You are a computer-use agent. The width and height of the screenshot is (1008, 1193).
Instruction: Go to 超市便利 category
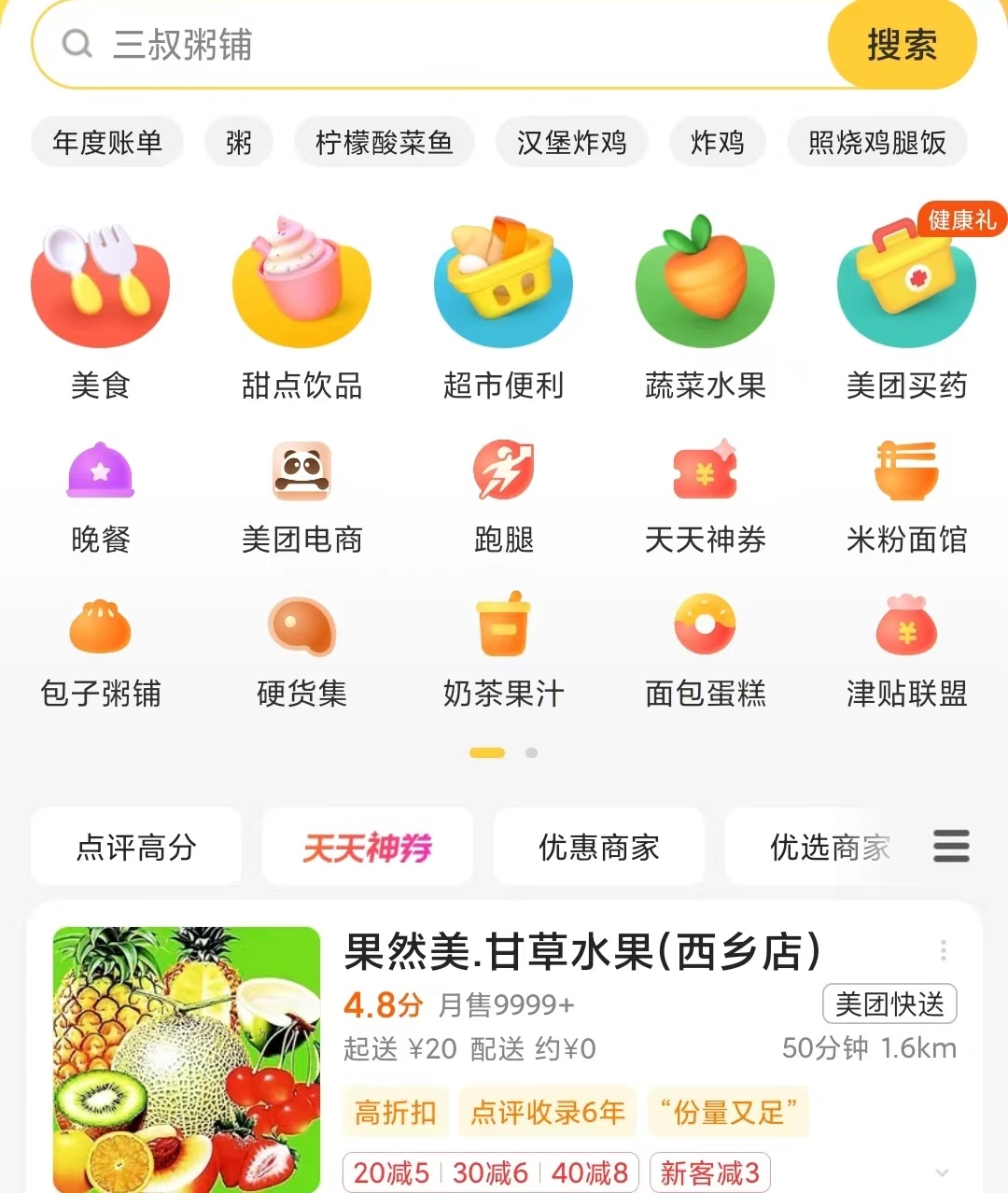click(x=503, y=310)
